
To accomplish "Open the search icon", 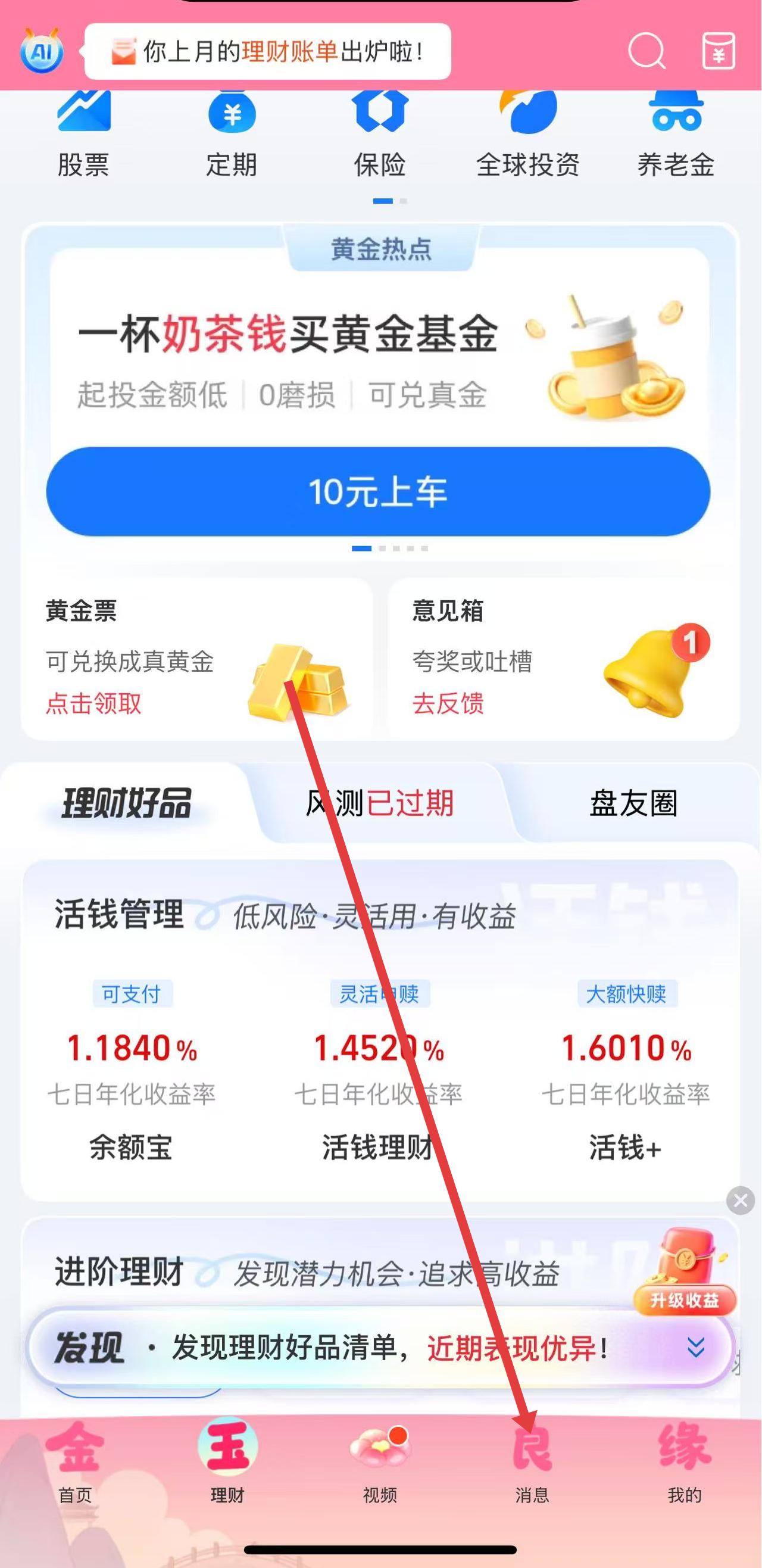I will (646, 51).
